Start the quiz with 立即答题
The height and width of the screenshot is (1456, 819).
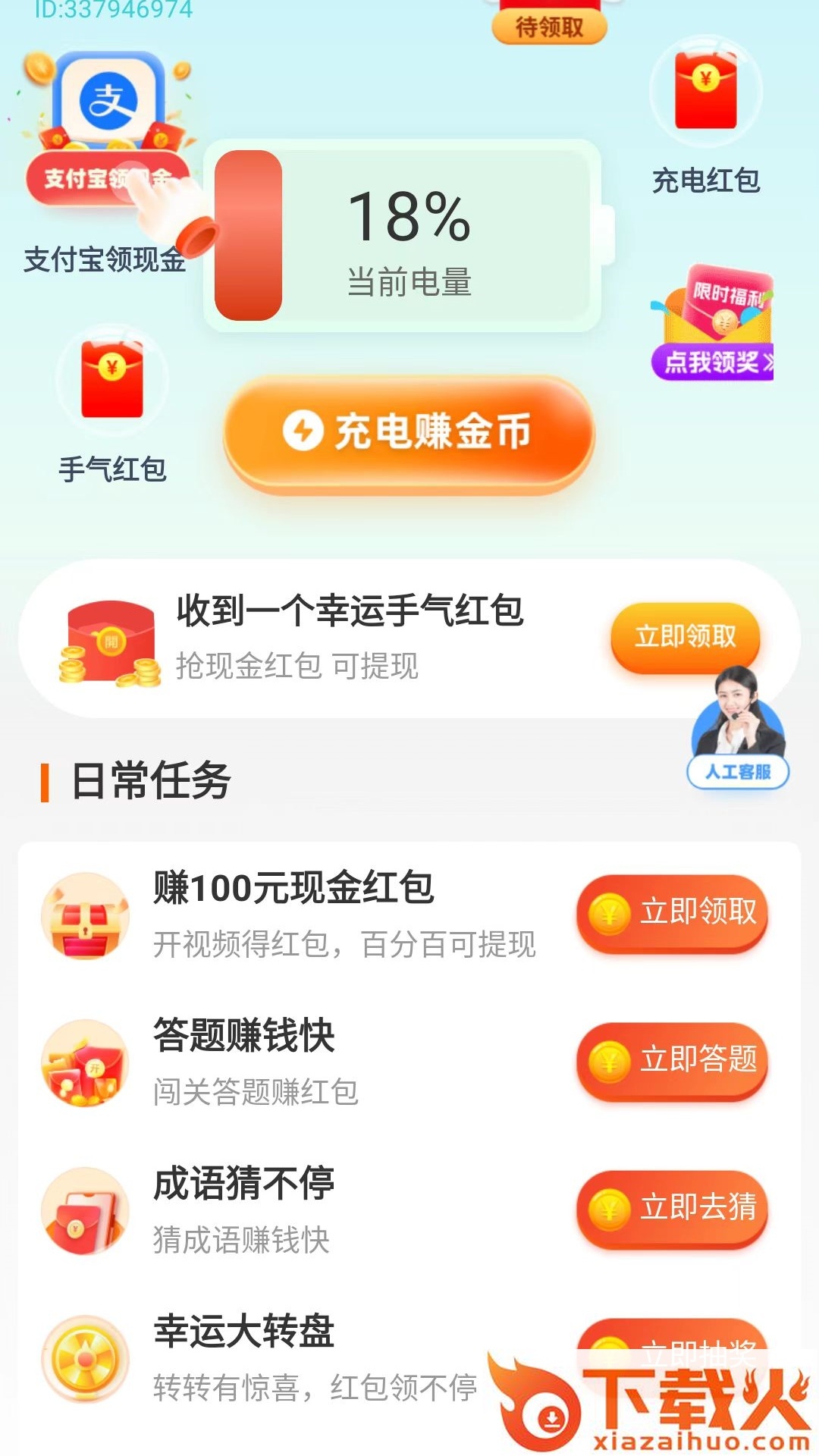point(673,1059)
